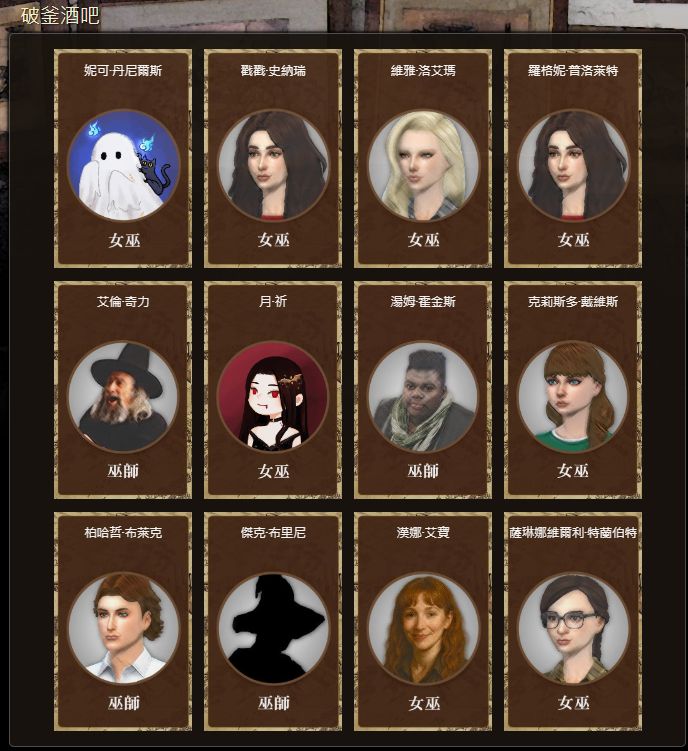Viewport: 688px width, 751px height.
Task: Select the 戳戳·史納瑞 witch card
Action: (273, 160)
